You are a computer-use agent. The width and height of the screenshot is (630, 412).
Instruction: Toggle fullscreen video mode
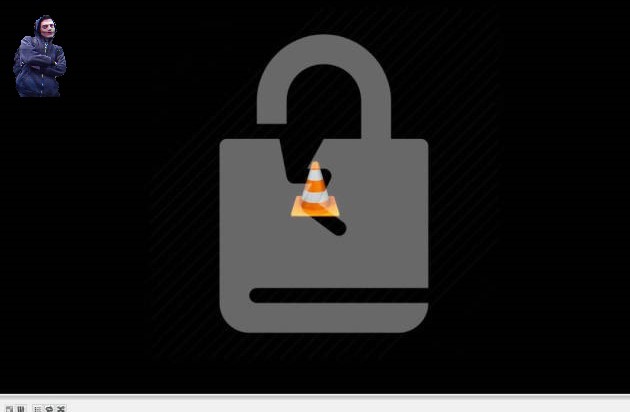click(x=9, y=409)
